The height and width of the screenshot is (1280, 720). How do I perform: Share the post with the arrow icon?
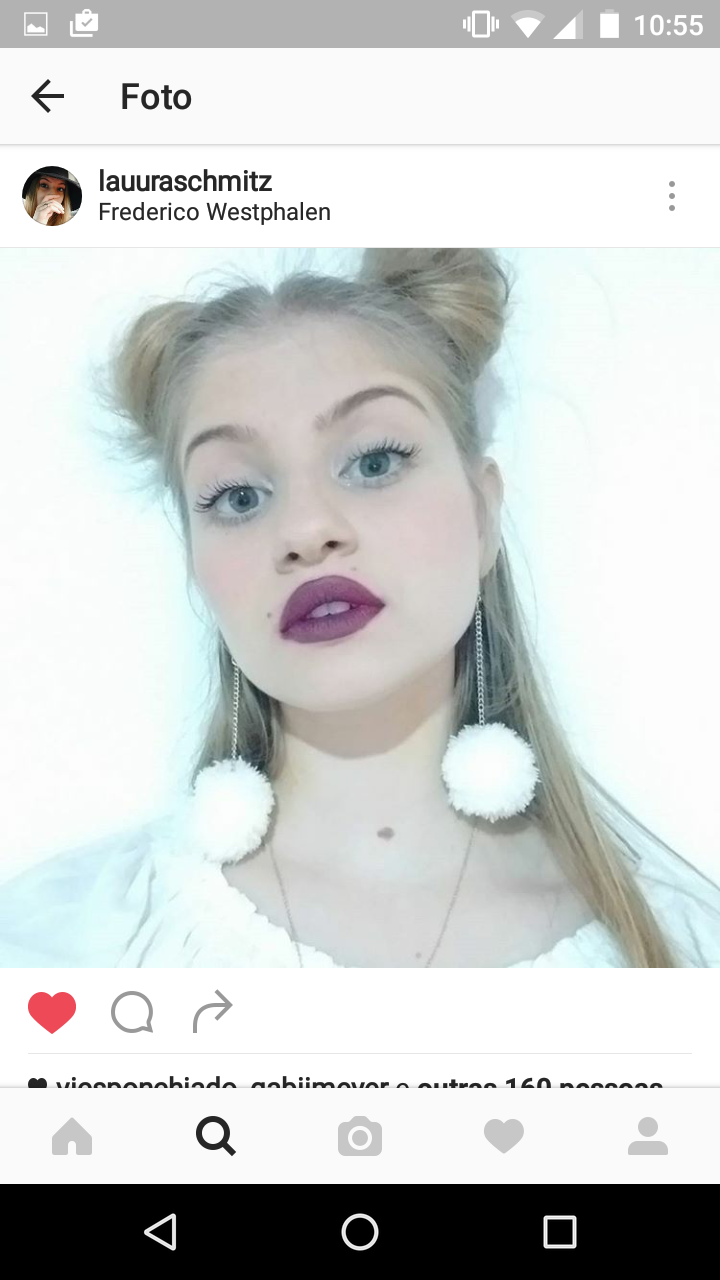coord(212,1012)
